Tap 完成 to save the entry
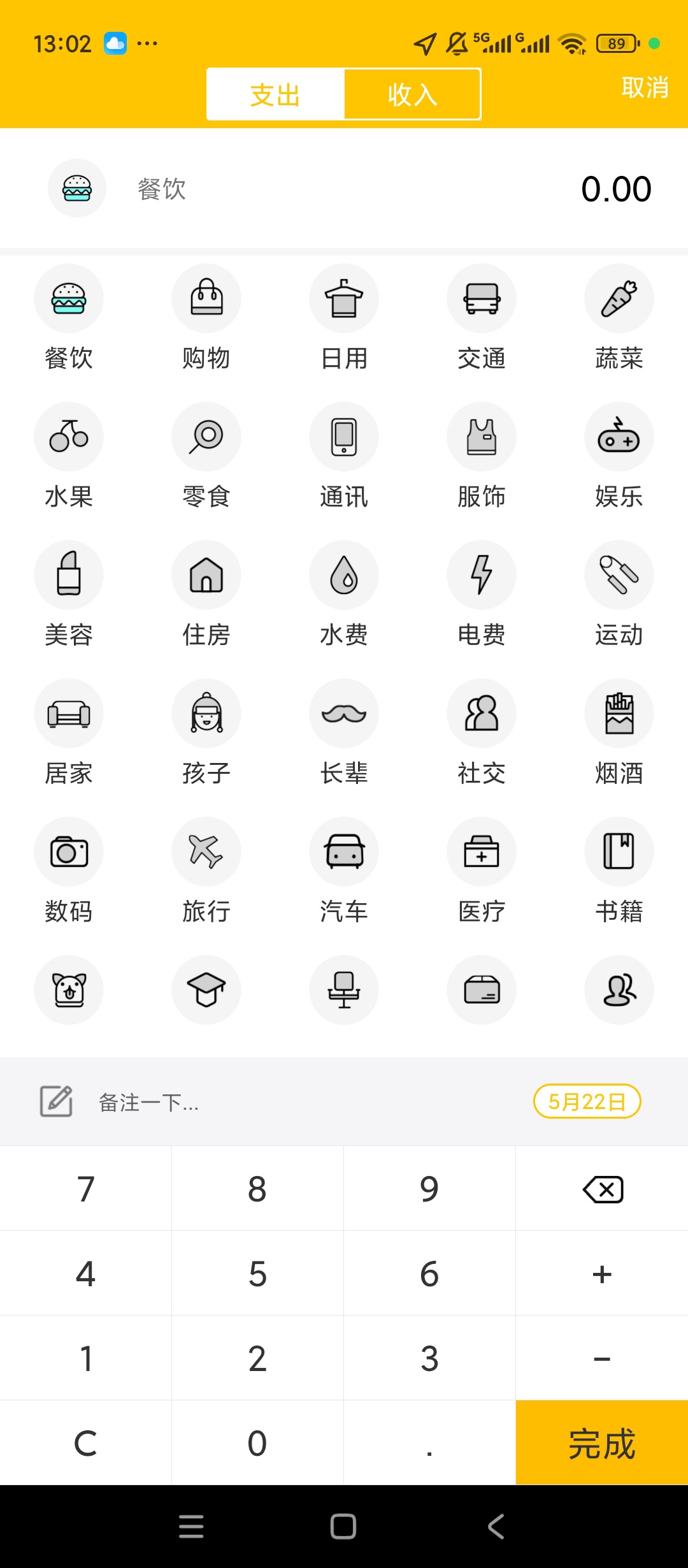The image size is (688, 1568). [602, 1443]
